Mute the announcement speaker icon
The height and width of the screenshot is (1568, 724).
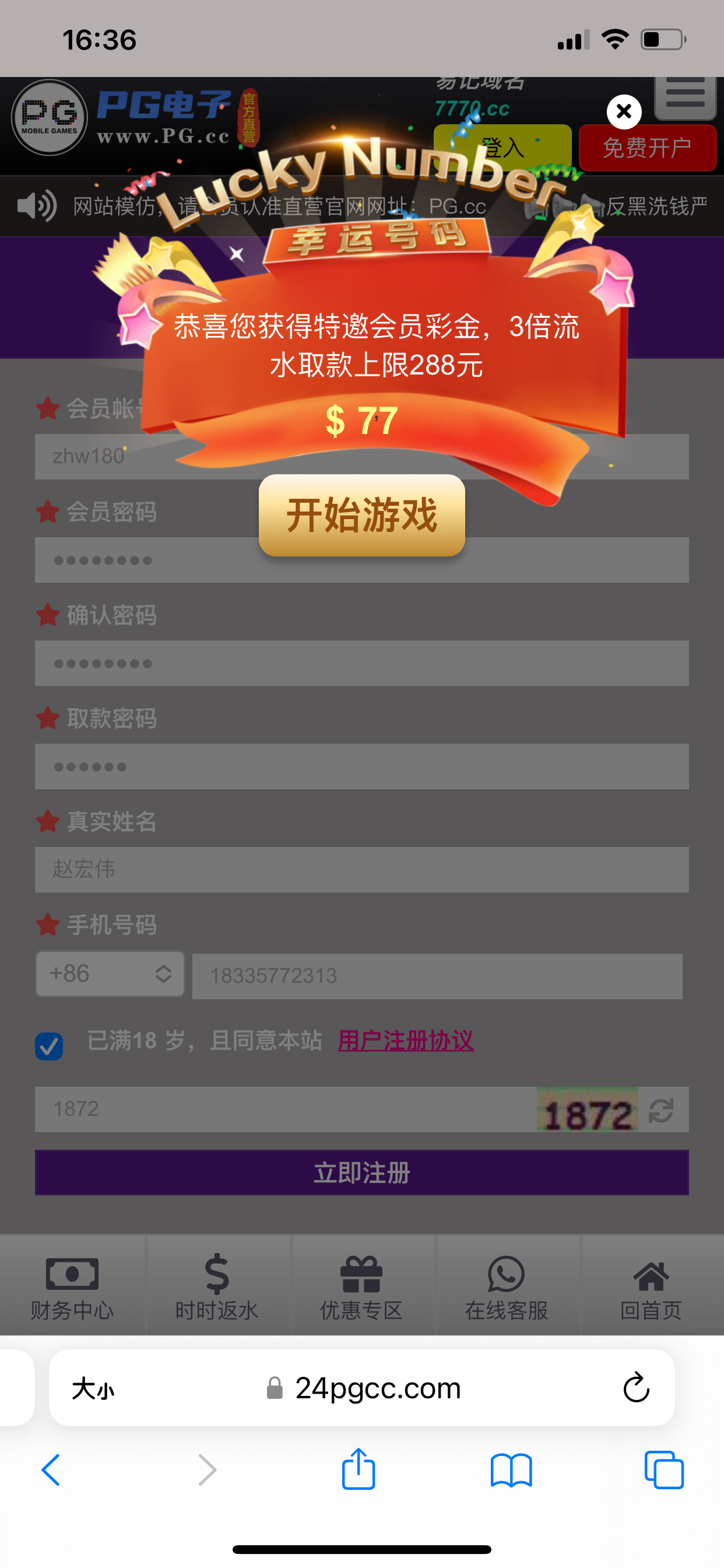click(x=36, y=206)
